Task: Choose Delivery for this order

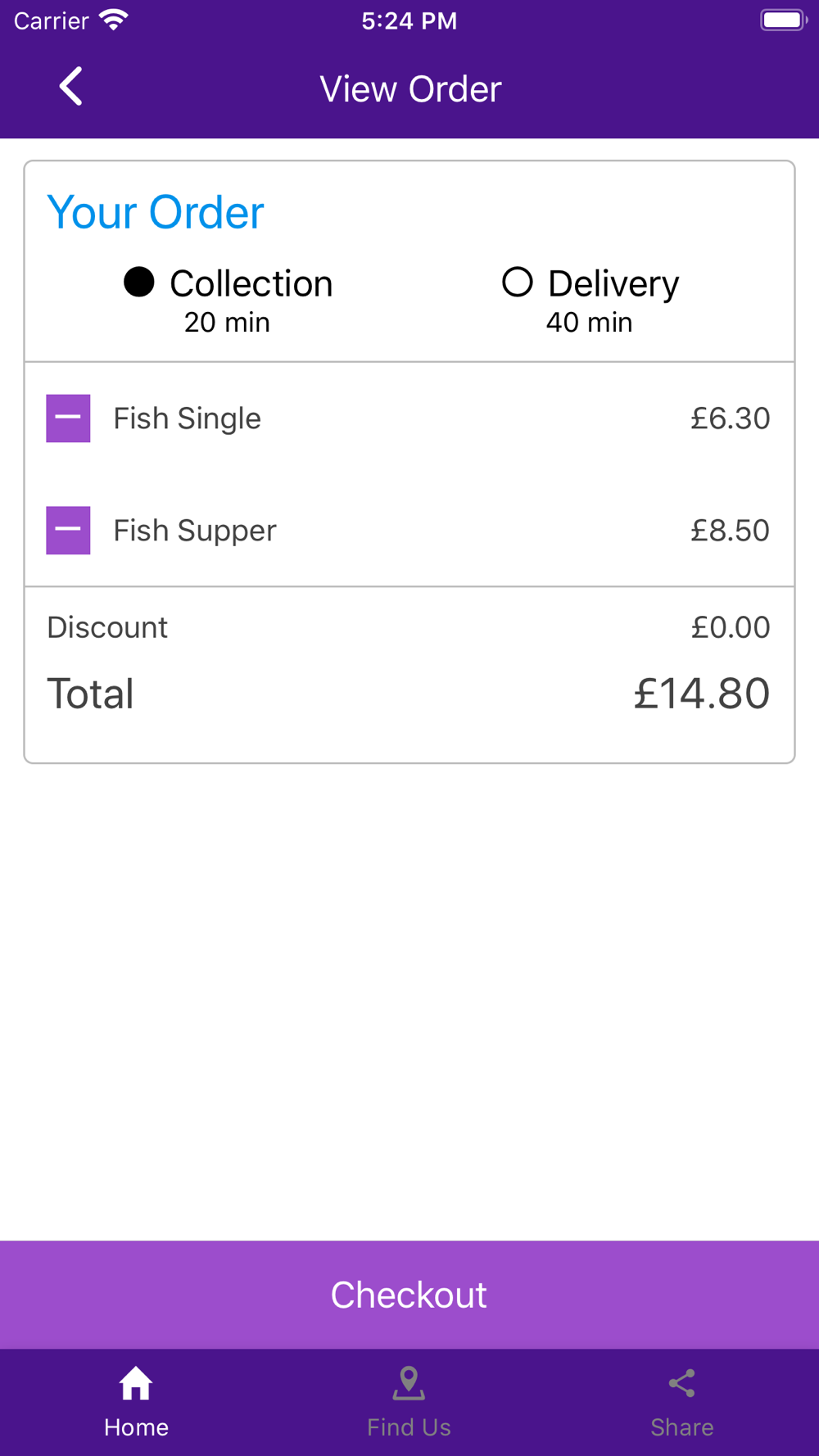Action: coord(518,283)
